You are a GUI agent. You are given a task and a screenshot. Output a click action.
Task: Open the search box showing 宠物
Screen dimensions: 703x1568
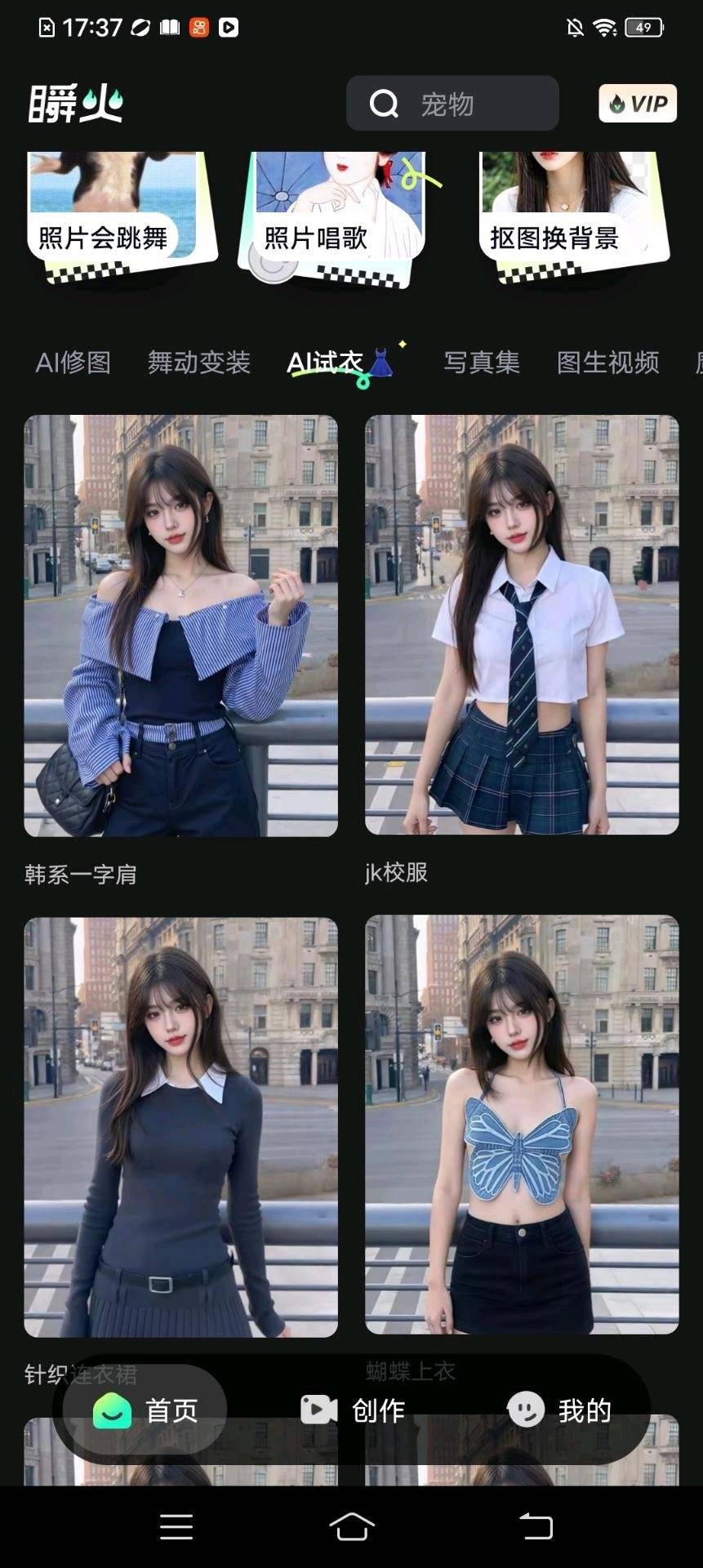tap(452, 104)
